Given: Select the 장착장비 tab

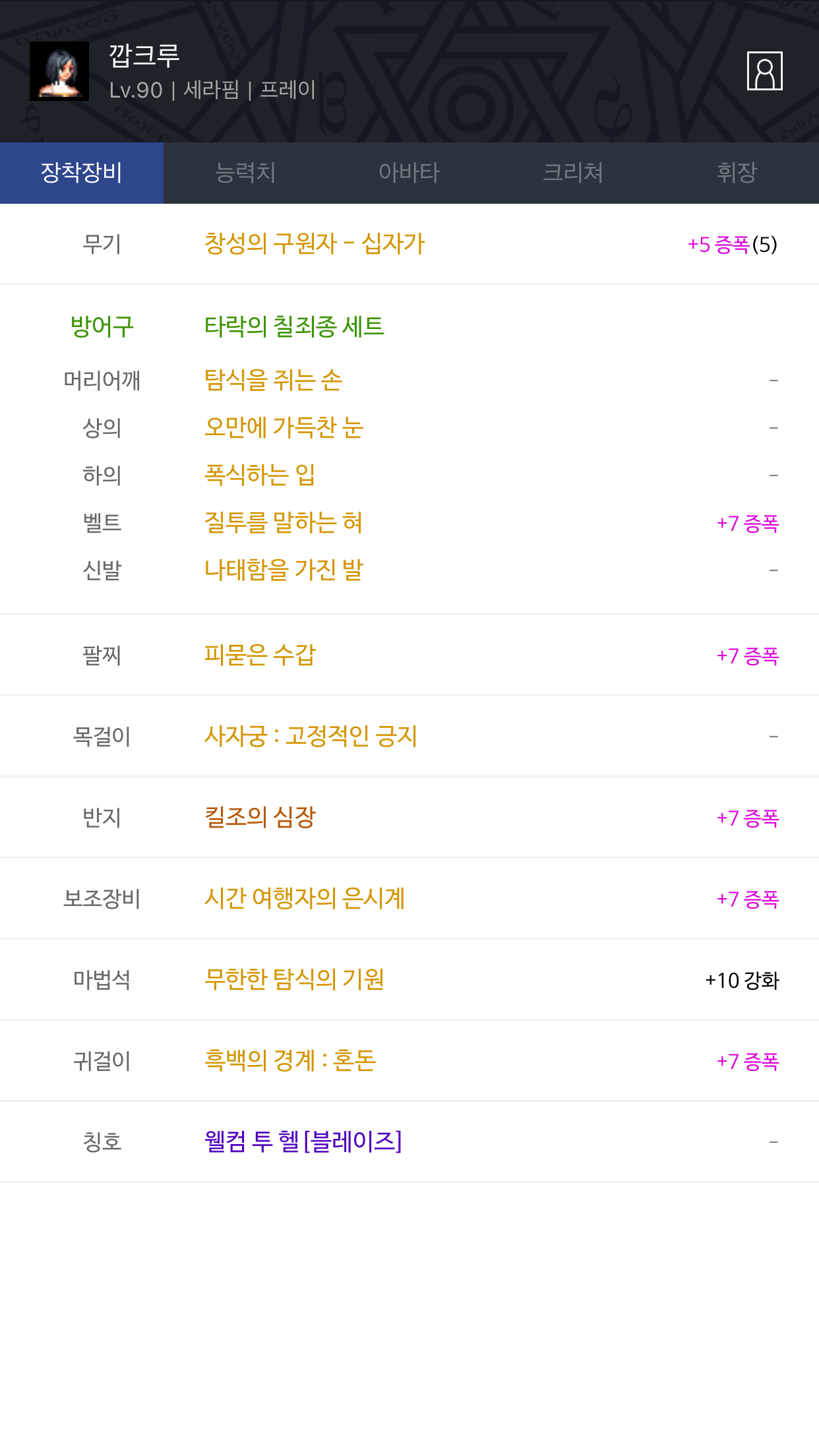Looking at the screenshot, I should [x=82, y=173].
